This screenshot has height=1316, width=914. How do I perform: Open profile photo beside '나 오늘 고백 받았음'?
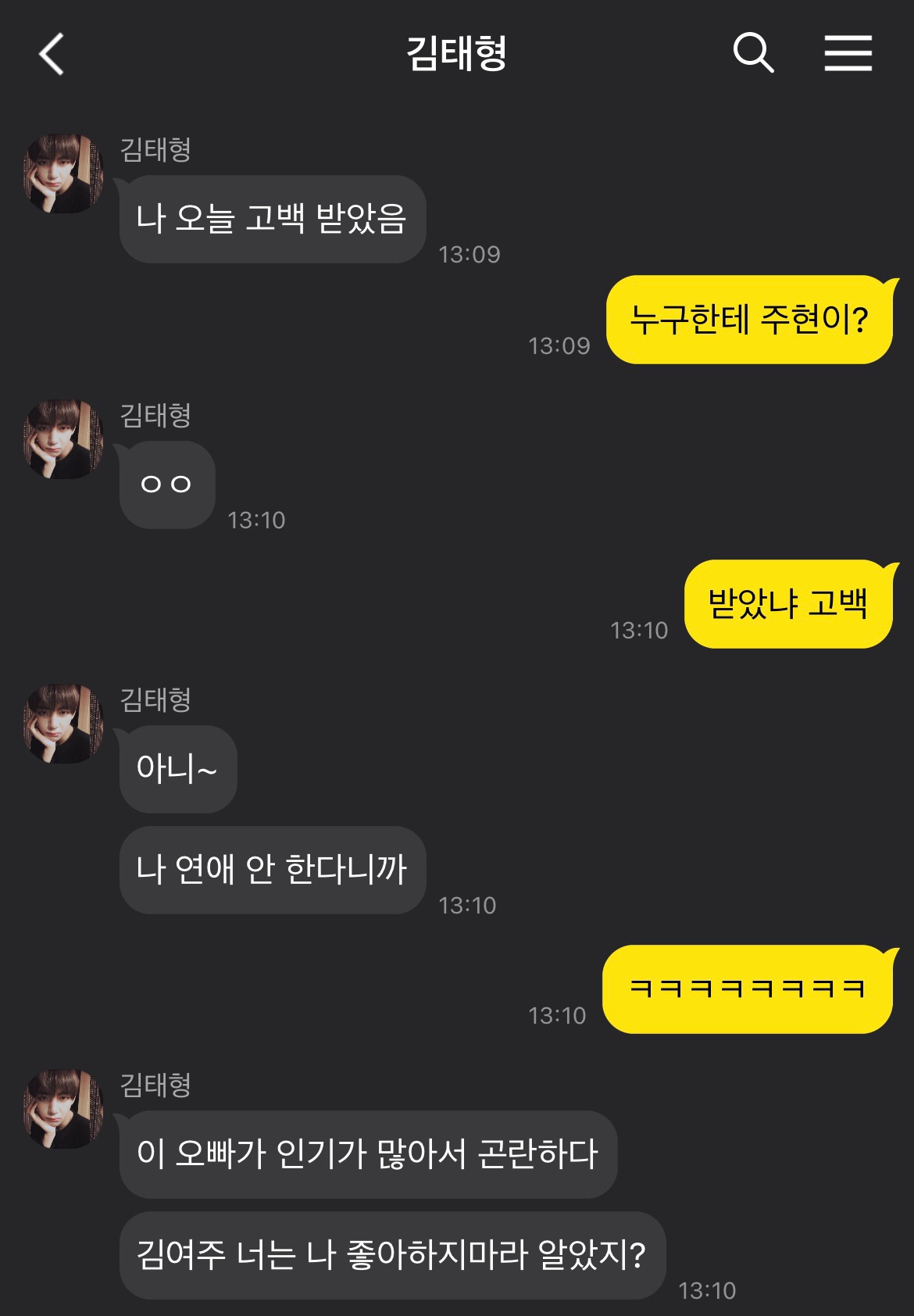tap(64, 173)
